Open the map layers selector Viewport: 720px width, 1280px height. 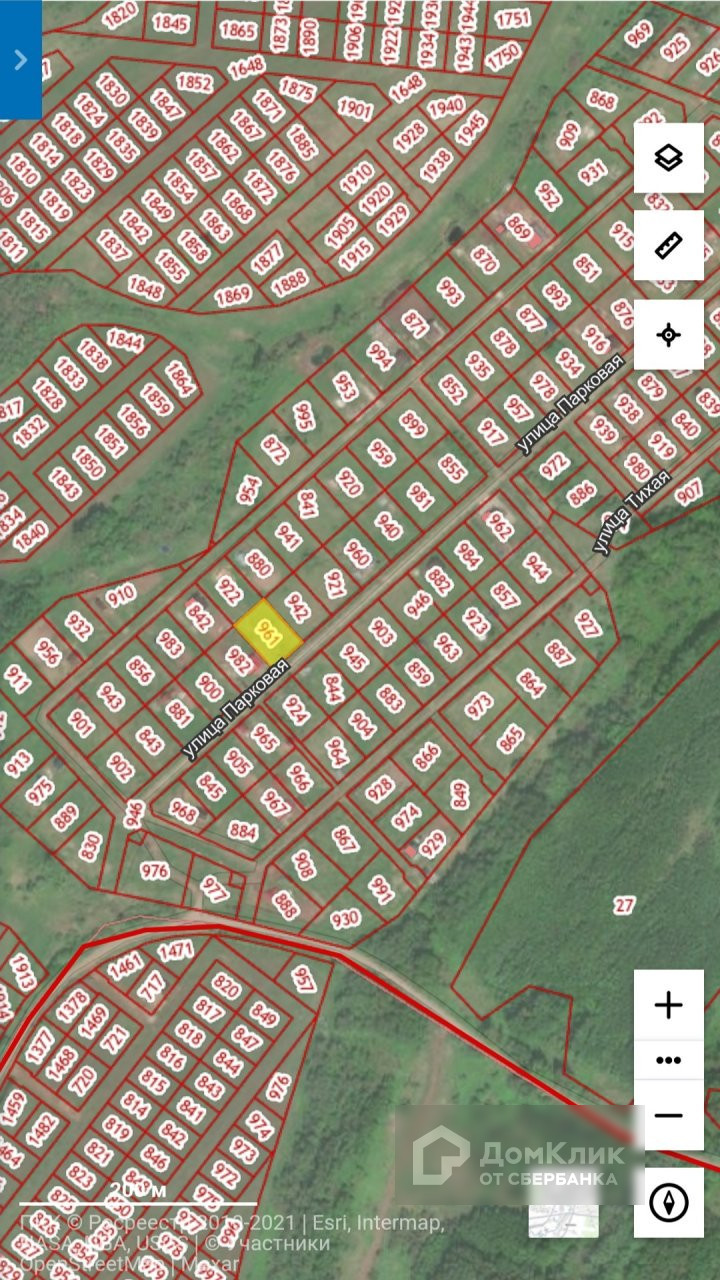coord(668,158)
